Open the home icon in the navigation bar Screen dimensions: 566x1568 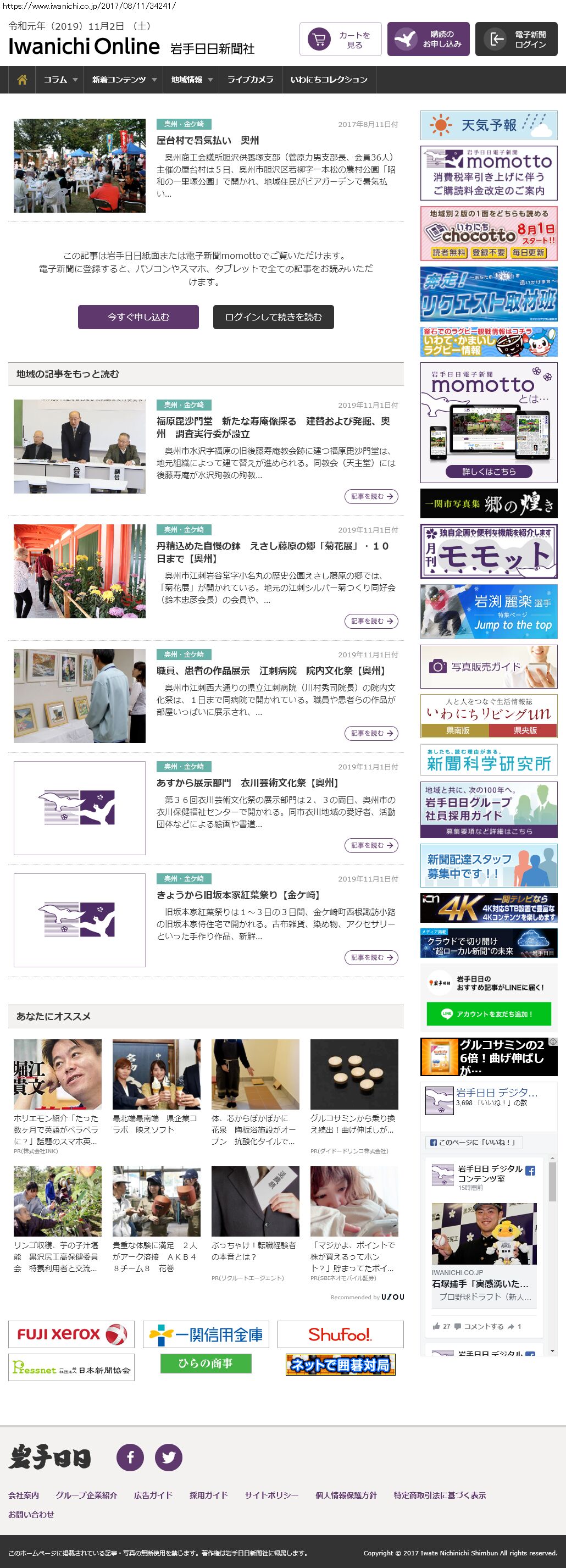[22, 80]
